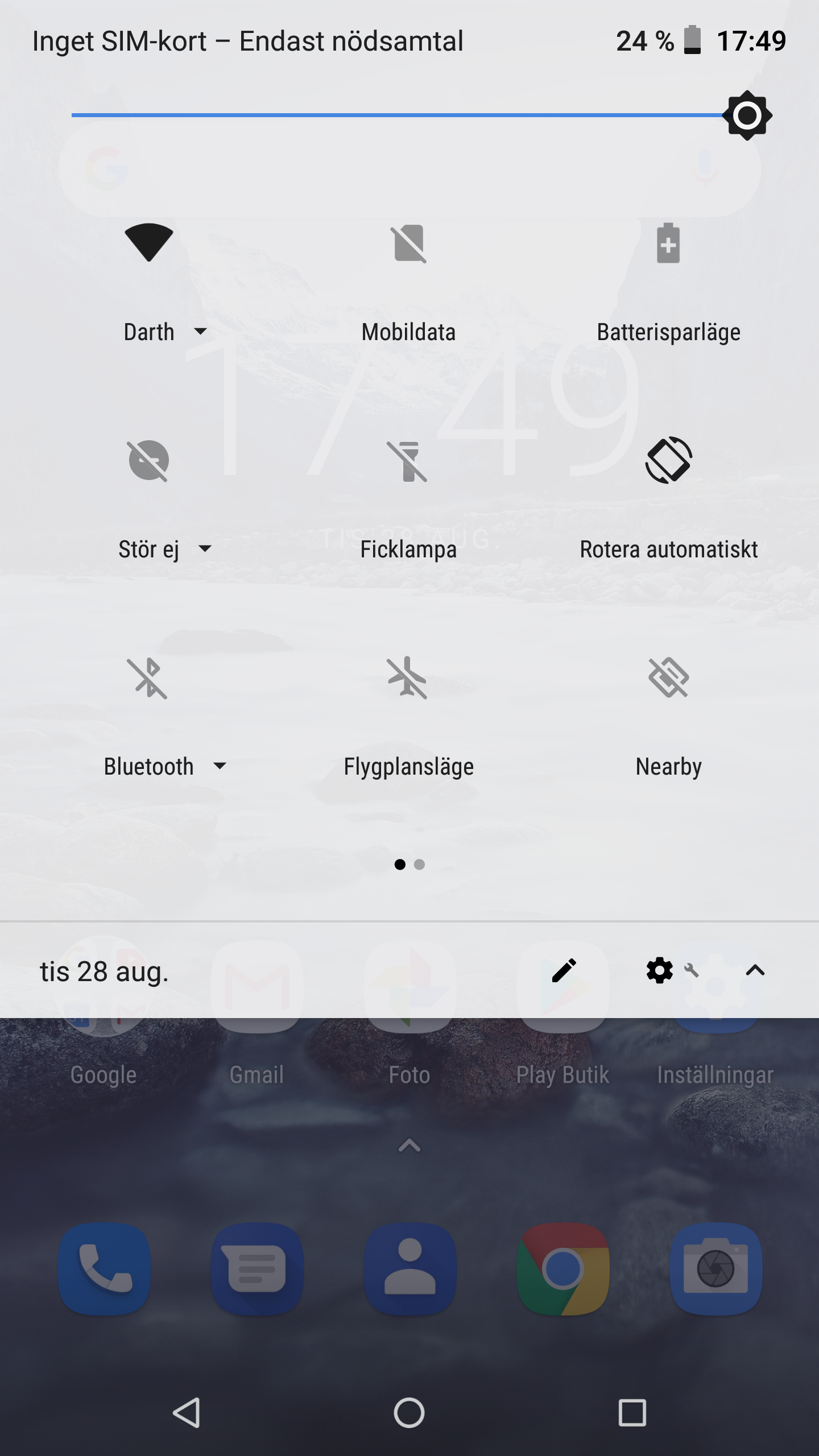Turn on Batterisparläge

(668, 243)
